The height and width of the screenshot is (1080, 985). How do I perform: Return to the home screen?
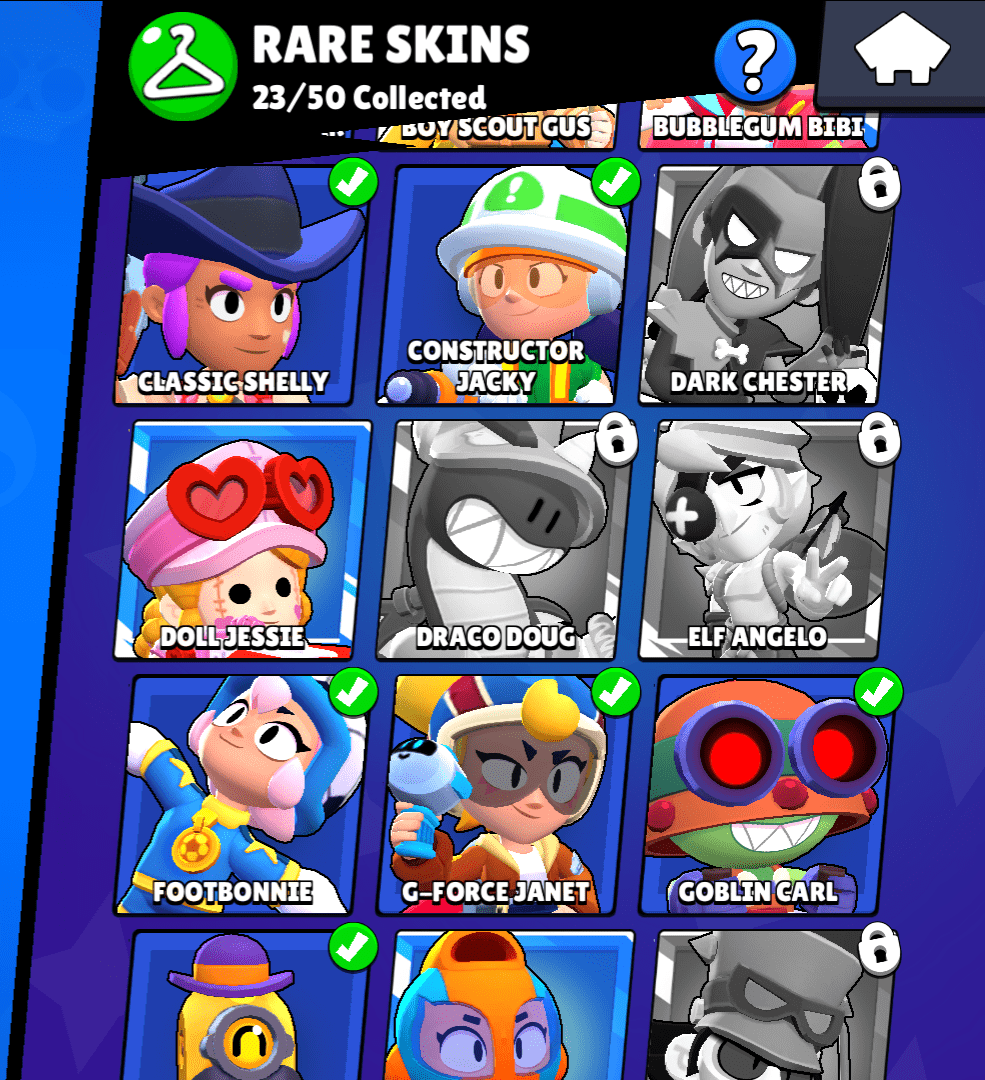902,50
